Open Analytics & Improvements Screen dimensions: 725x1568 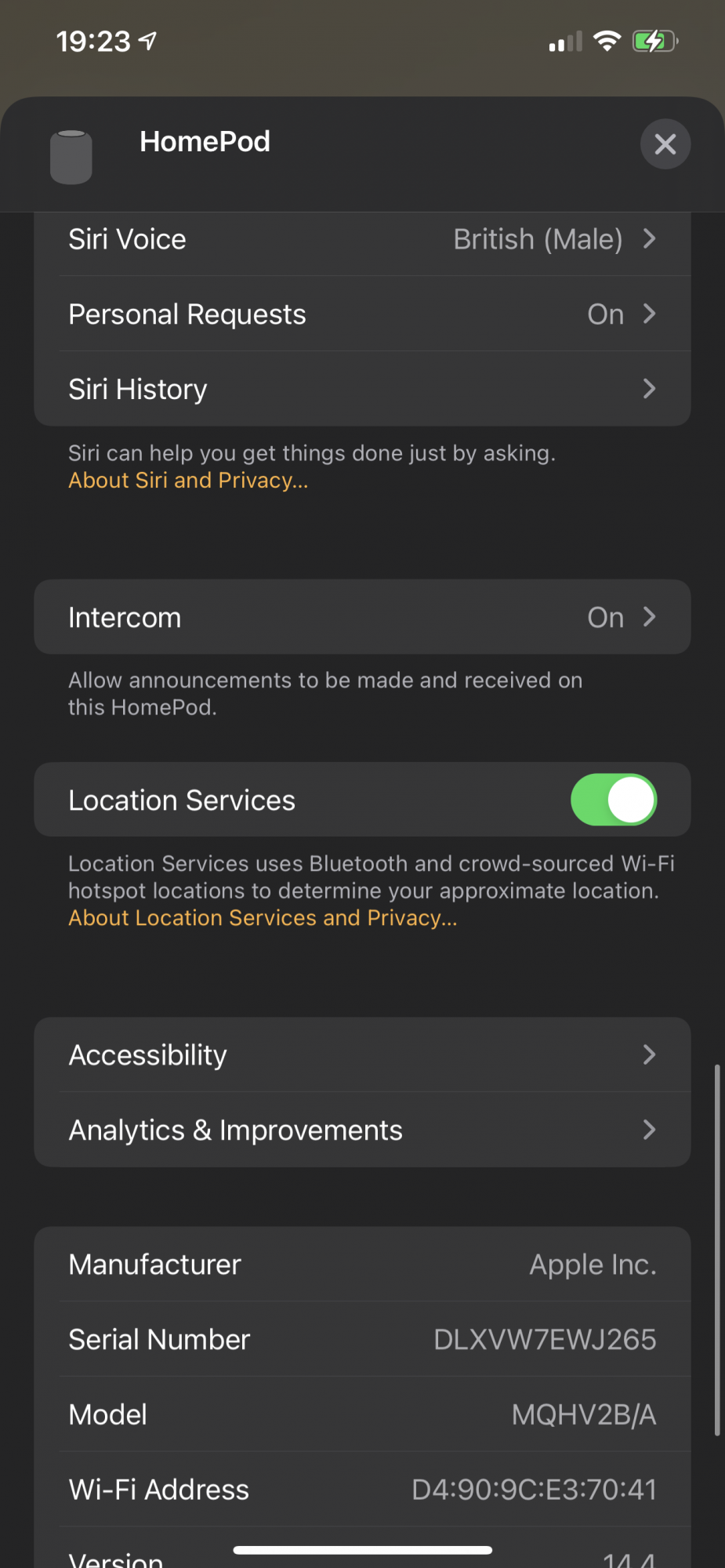pyautogui.click(x=362, y=1131)
